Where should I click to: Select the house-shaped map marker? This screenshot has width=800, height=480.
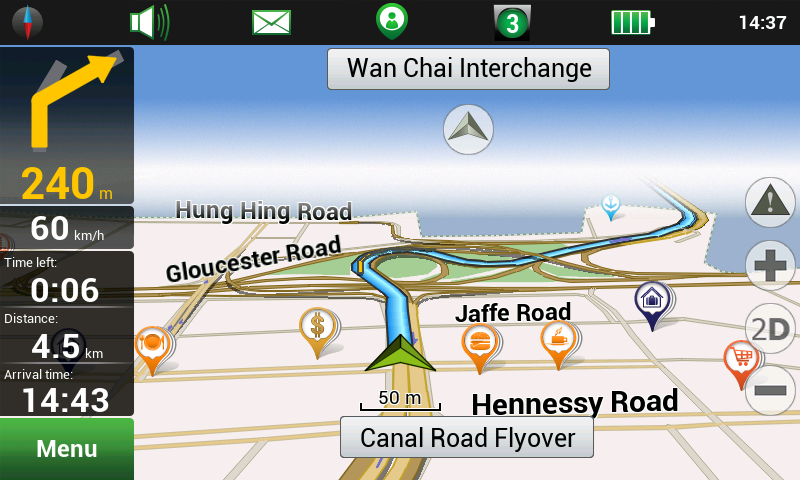click(x=652, y=299)
